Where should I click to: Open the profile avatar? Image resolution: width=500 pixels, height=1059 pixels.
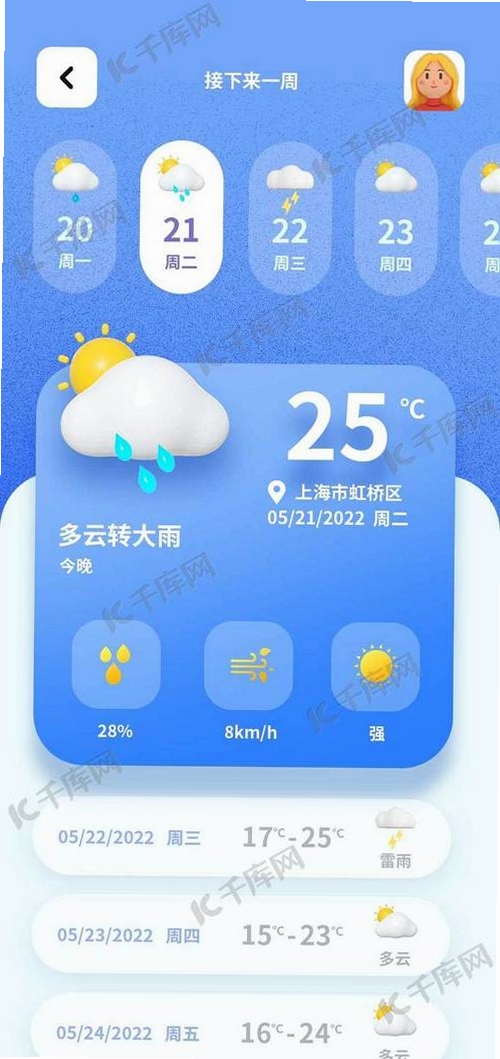[x=434, y=80]
